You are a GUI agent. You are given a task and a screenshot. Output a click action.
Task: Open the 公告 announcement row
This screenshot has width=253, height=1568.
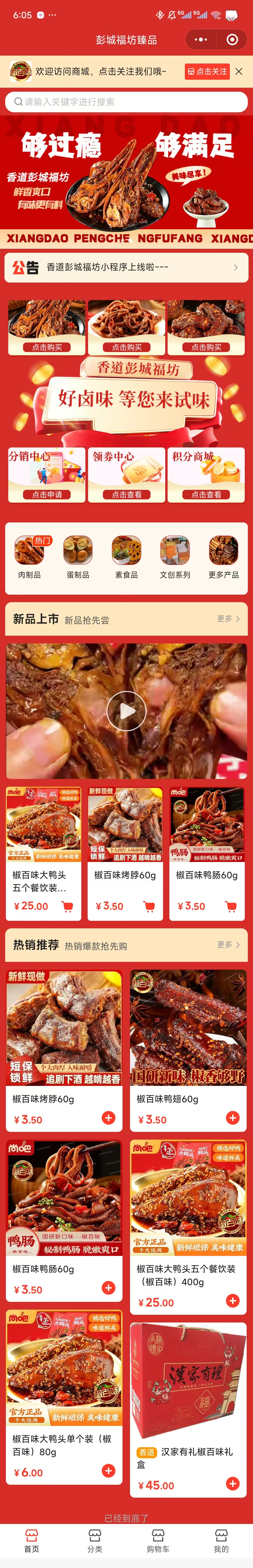click(126, 267)
